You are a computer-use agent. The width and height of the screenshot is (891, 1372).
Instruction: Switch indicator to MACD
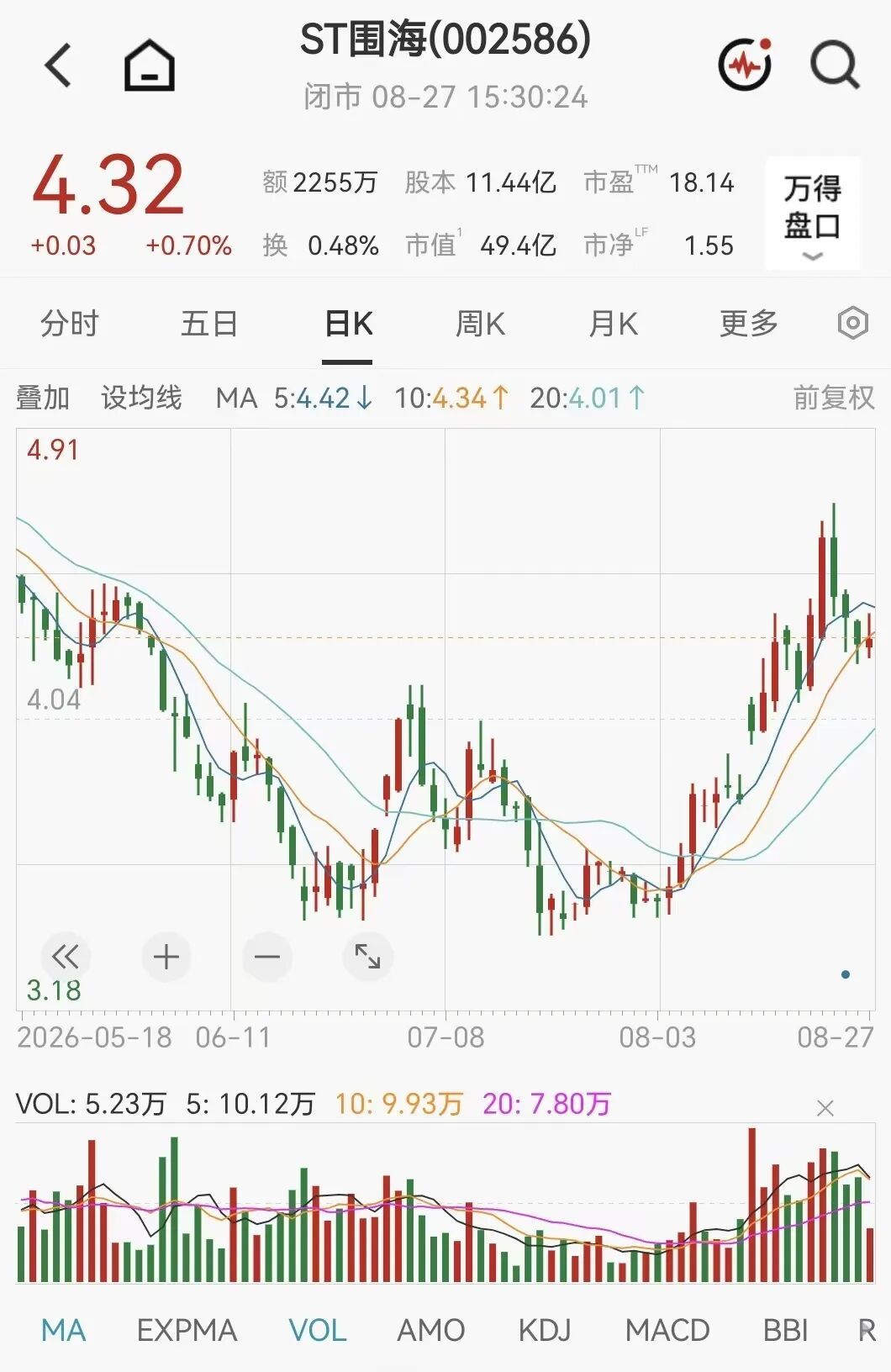click(x=667, y=1330)
